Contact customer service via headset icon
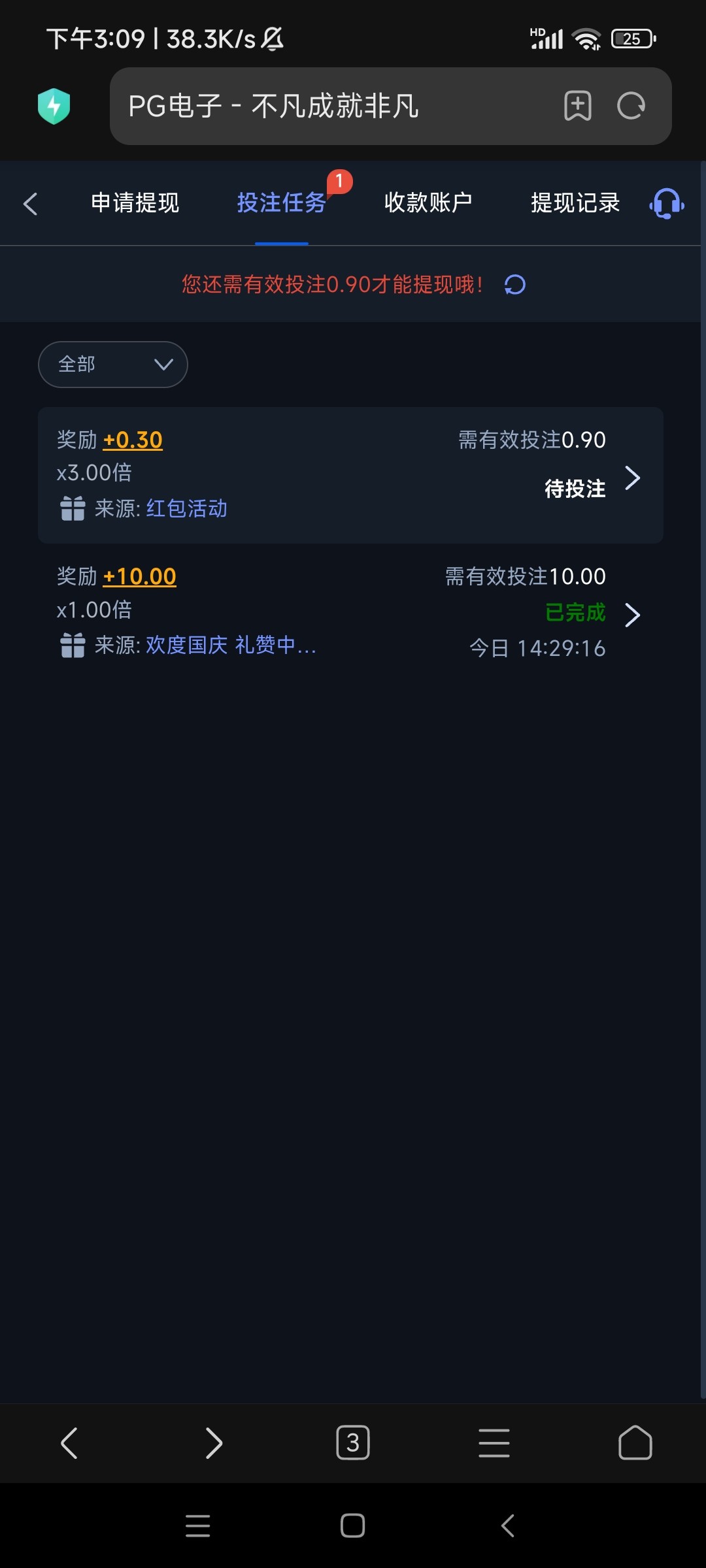Image resolution: width=706 pixels, height=1568 pixels. (667, 204)
